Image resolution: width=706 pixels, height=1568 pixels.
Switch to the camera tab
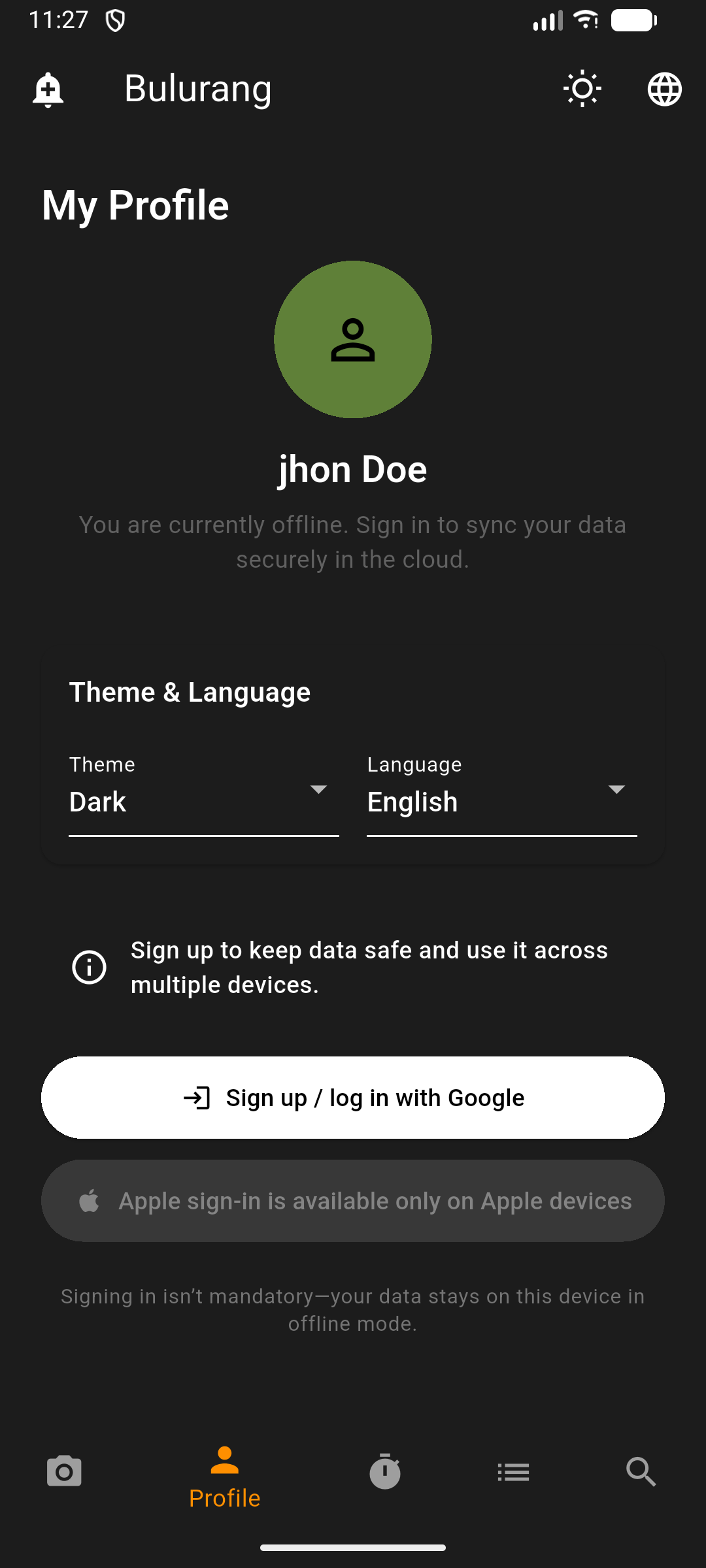point(64,1471)
